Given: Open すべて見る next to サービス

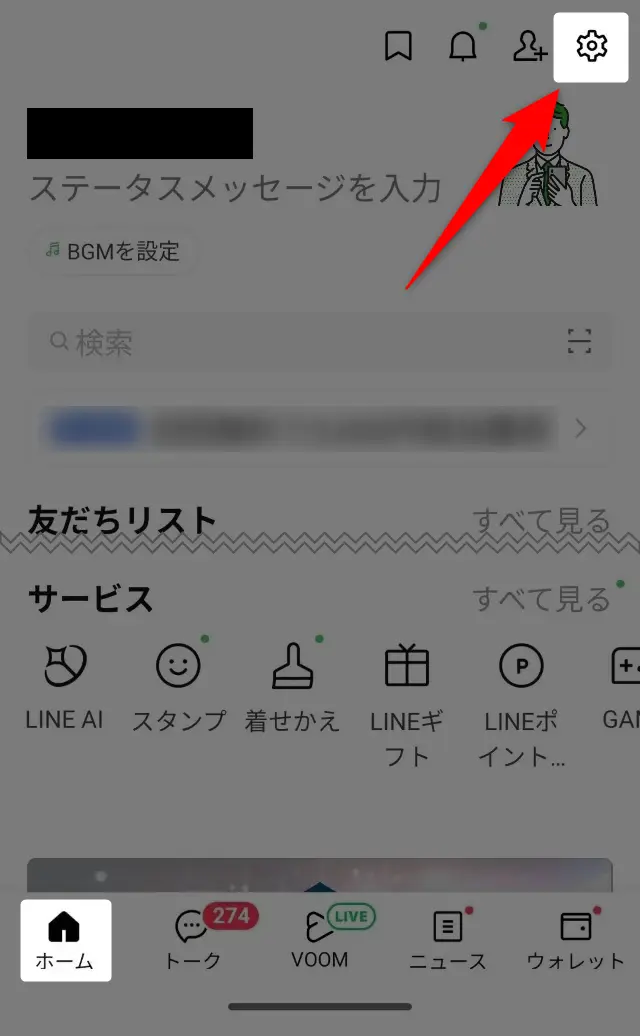Looking at the screenshot, I should (541, 598).
